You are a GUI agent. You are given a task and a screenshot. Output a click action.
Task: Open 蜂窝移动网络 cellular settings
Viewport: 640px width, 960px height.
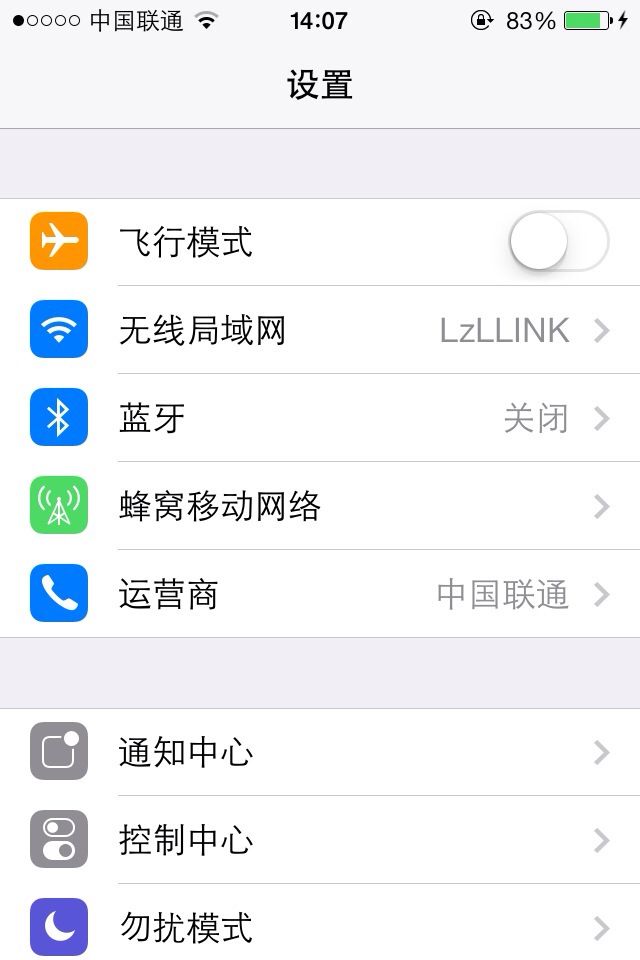pyautogui.click(x=320, y=506)
